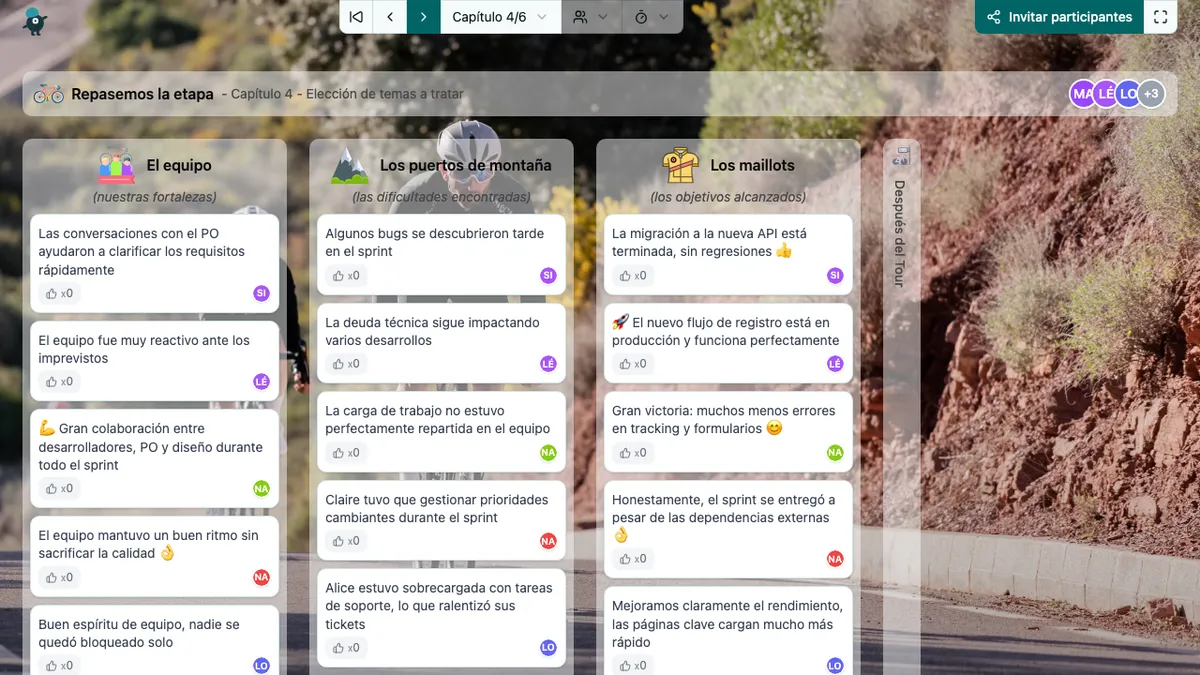The height and width of the screenshot is (675, 1200).
Task: Enter fullscreen mode
Action: 1160,17
